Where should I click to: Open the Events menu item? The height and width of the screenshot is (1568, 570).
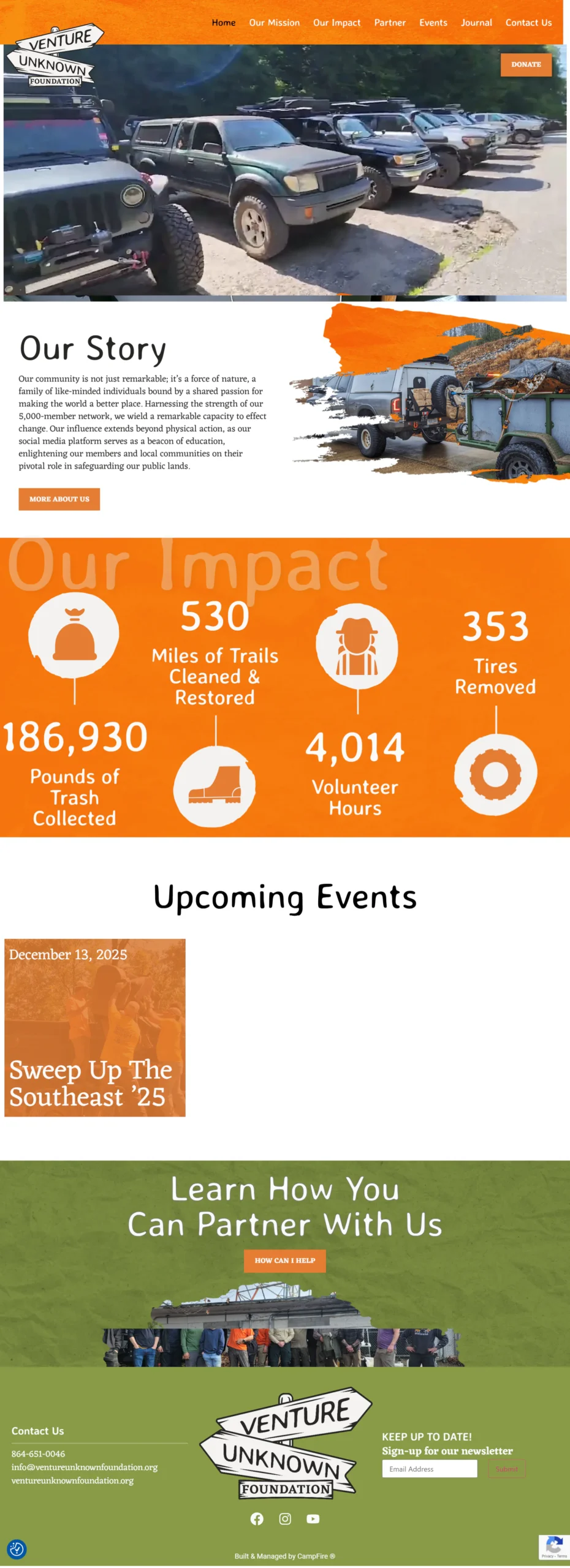pyautogui.click(x=433, y=23)
